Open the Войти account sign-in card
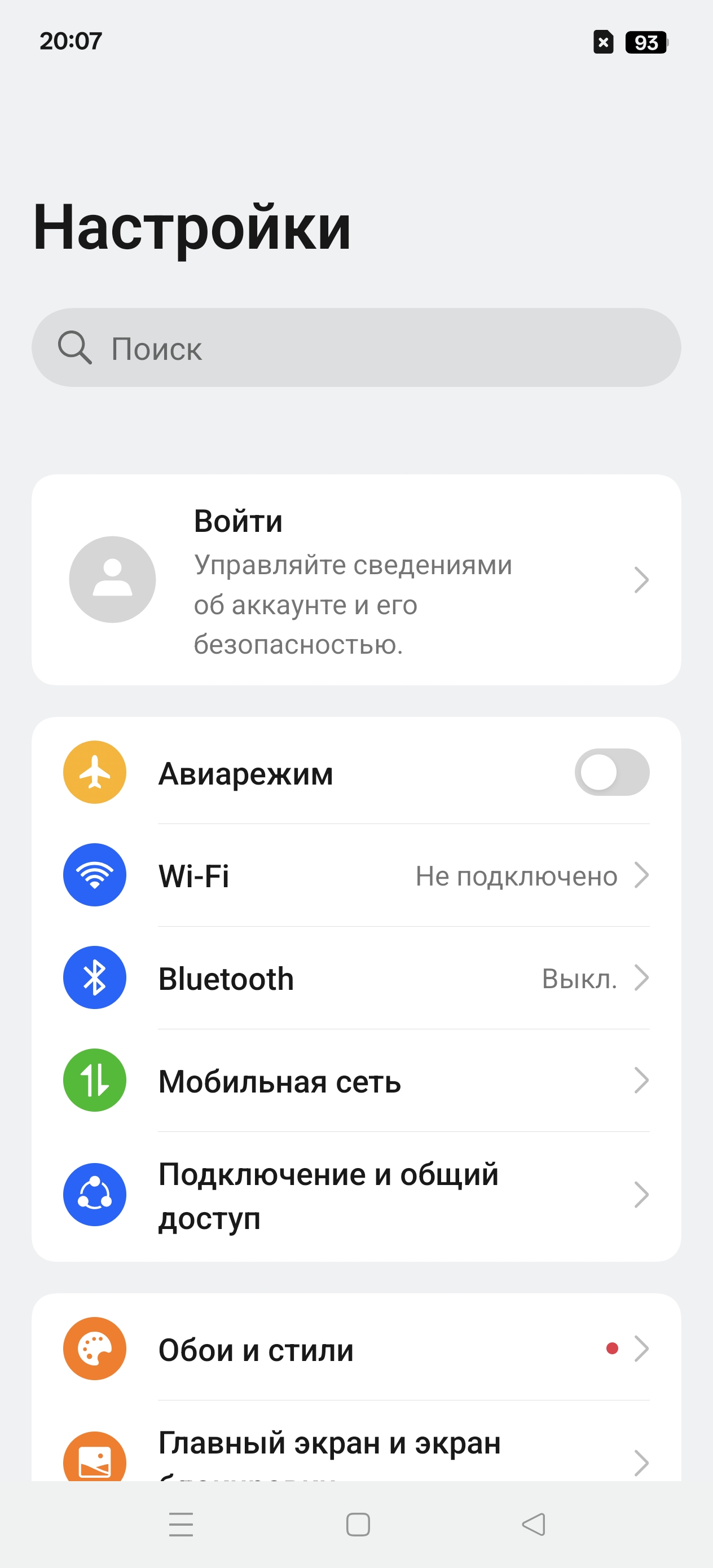 [356, 579]
